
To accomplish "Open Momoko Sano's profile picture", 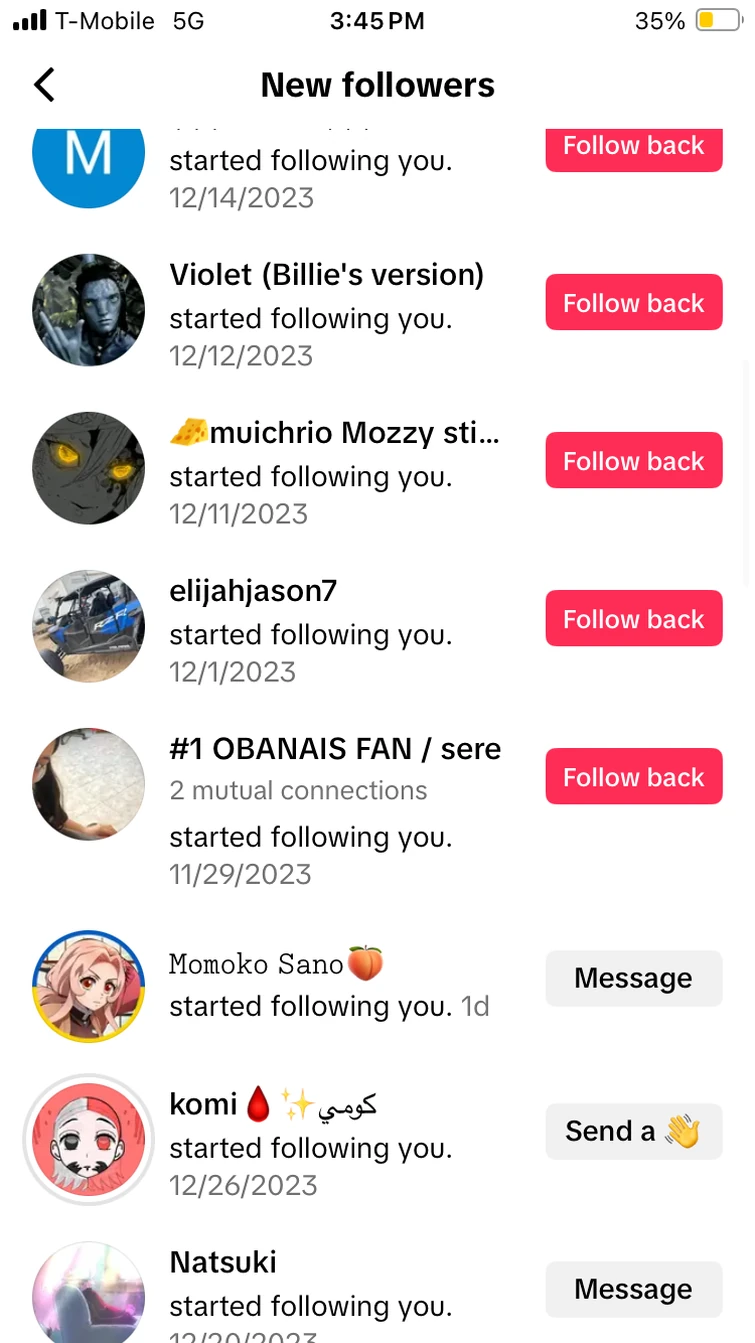I will (x=89, y=986).
